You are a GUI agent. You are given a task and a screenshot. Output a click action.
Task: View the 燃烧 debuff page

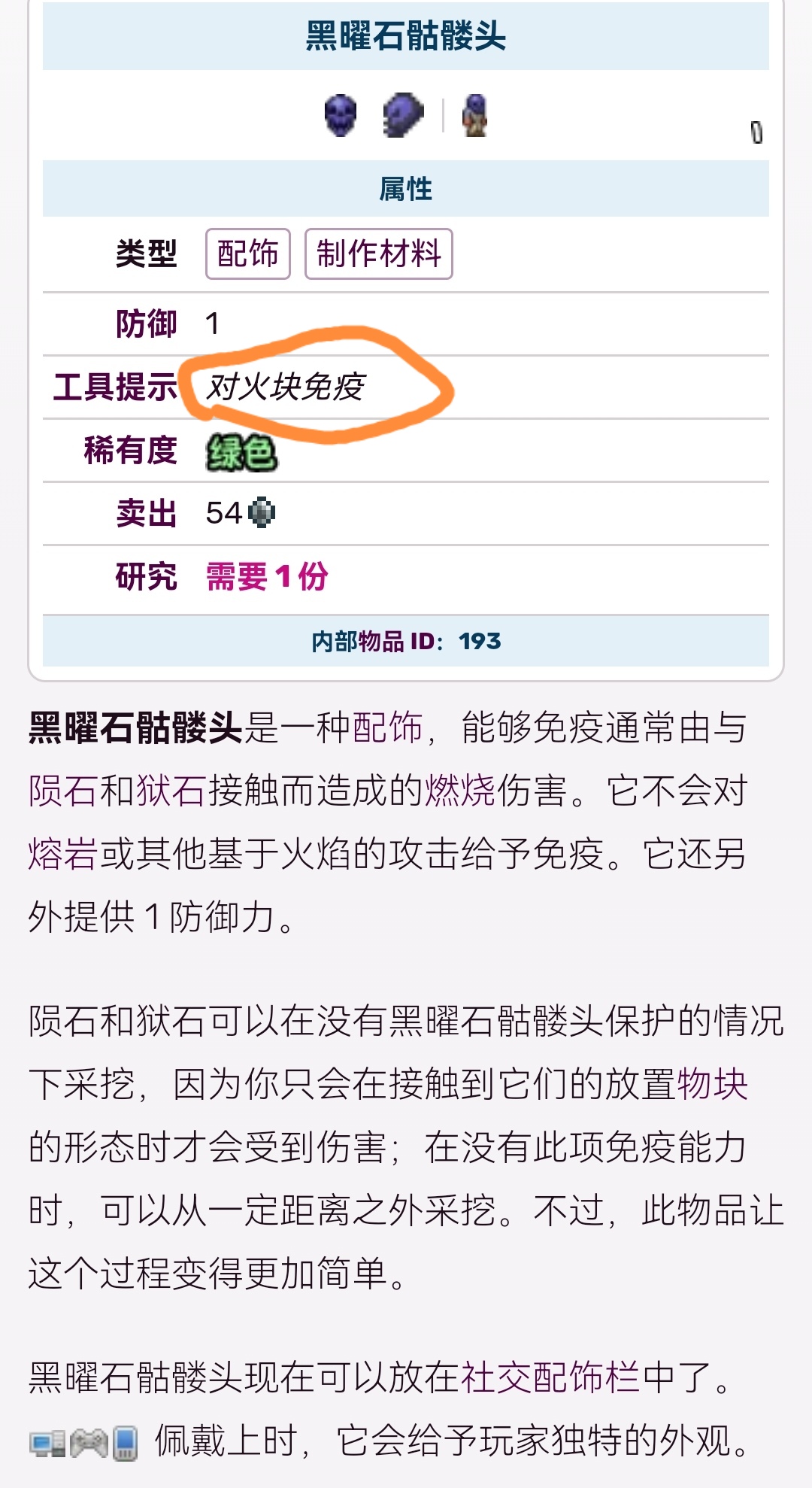click(460, 791)
